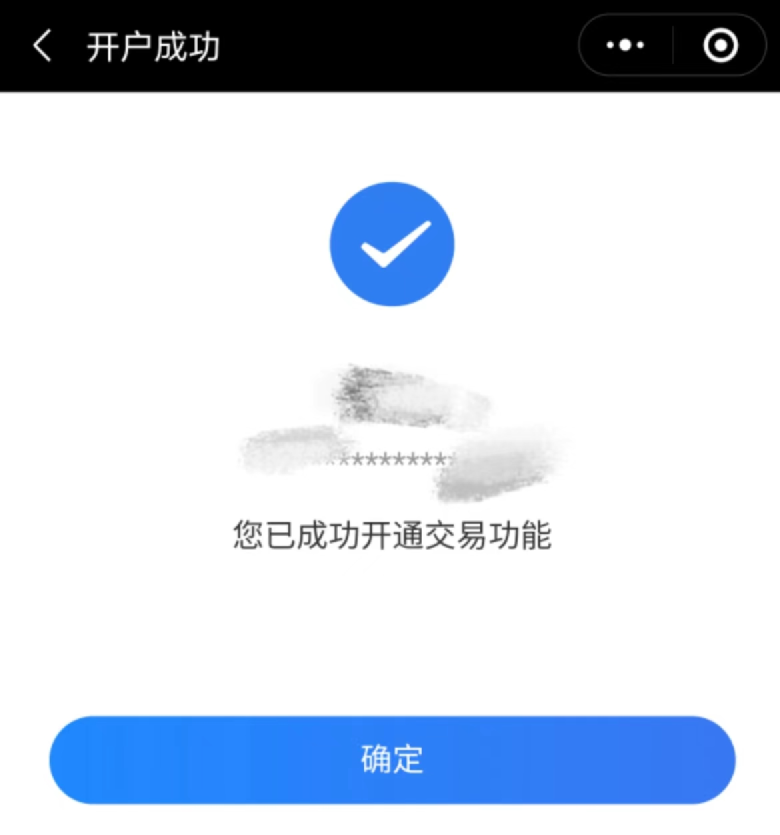Click the 您已成功开通交易功能 message
Viewport: 780px width, 835px height.
coord(390,533)
